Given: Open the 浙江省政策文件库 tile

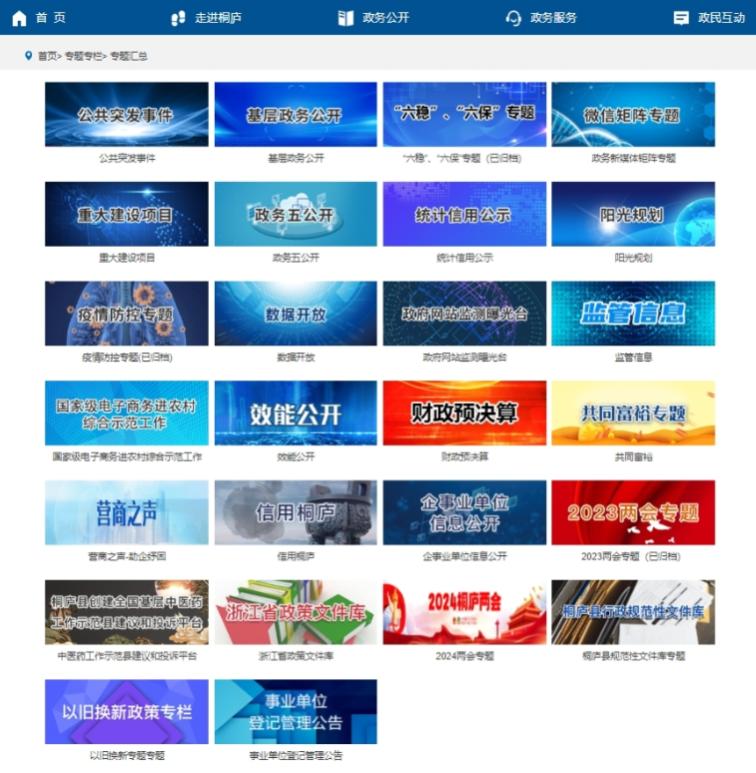Looking at the screenshot, I should [295, 612].
